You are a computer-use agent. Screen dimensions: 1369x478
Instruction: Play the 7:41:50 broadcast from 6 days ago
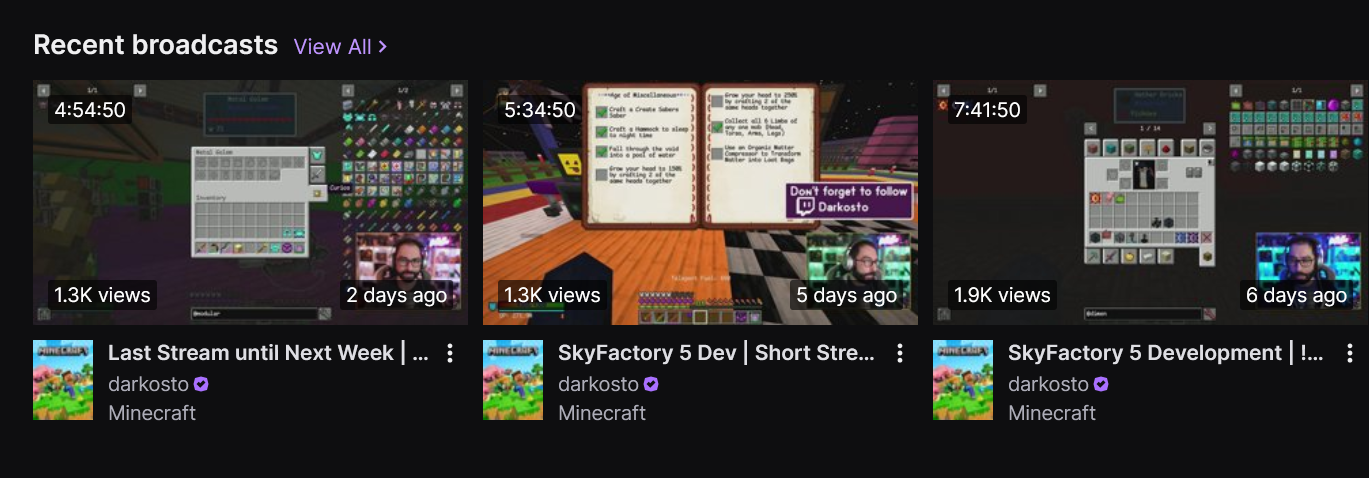pyautogui.click(x=1150, y=203)
